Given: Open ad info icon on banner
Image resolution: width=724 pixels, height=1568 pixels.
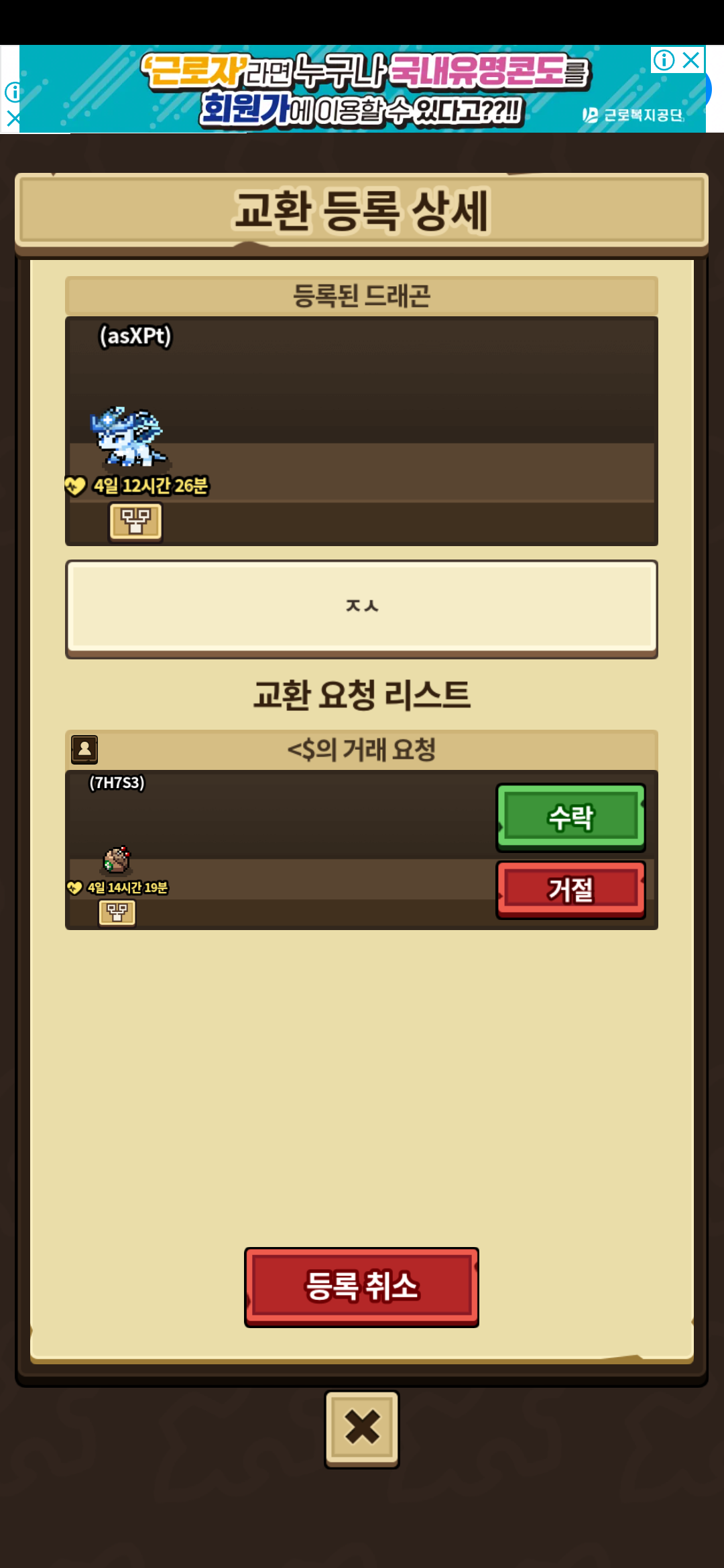Looking at the screenshot, I should click(x=664, y=60).
